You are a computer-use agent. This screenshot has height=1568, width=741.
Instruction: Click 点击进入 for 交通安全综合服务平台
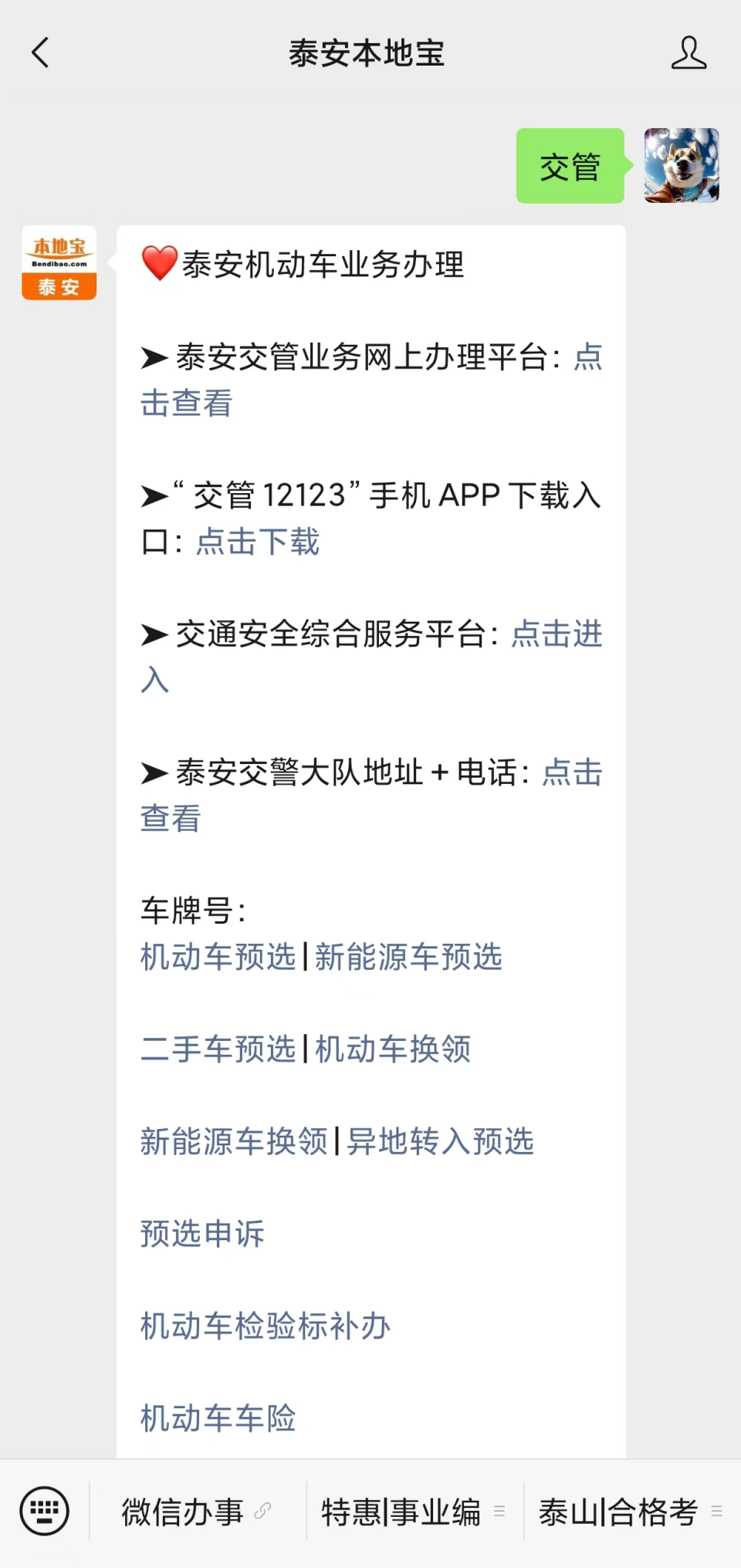point(557,635)
